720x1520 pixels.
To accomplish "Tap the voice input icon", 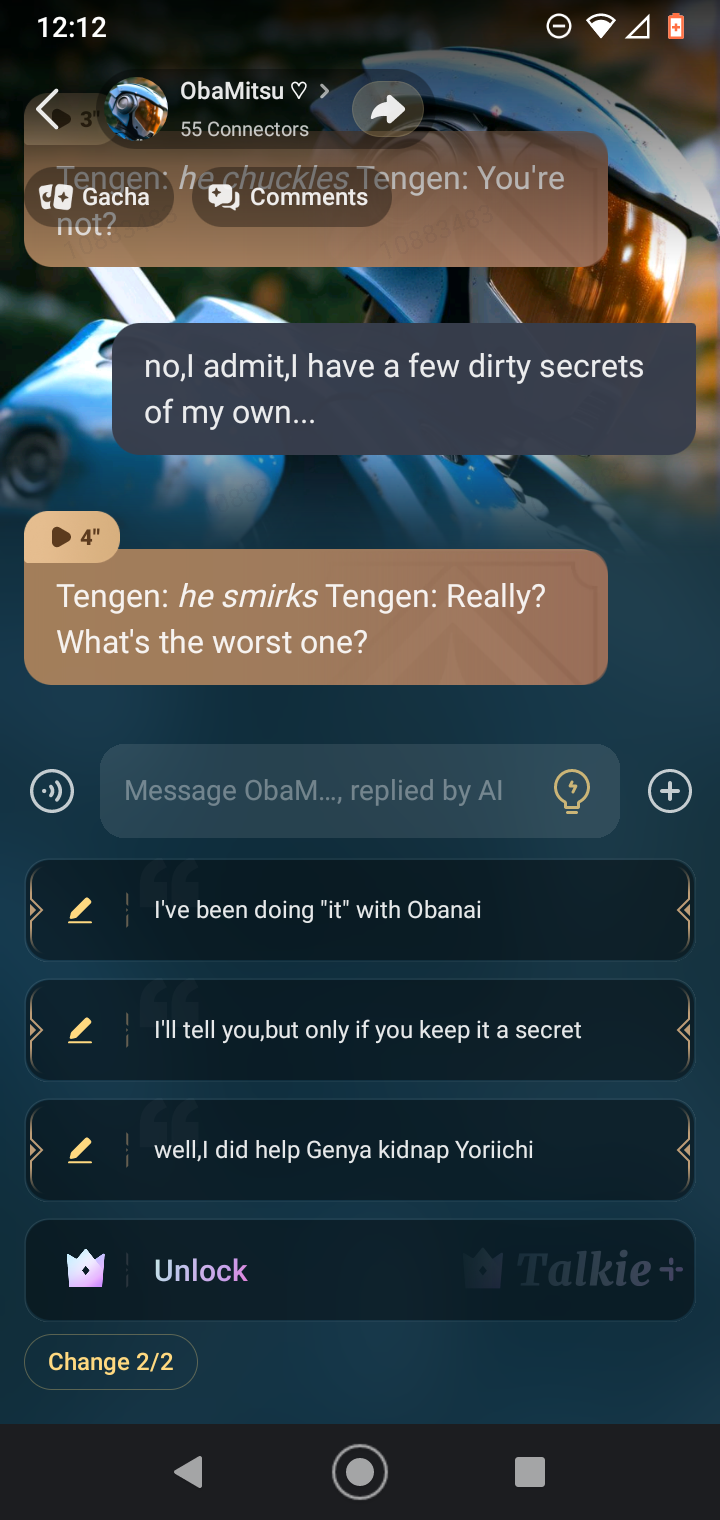I will point(52,791).
